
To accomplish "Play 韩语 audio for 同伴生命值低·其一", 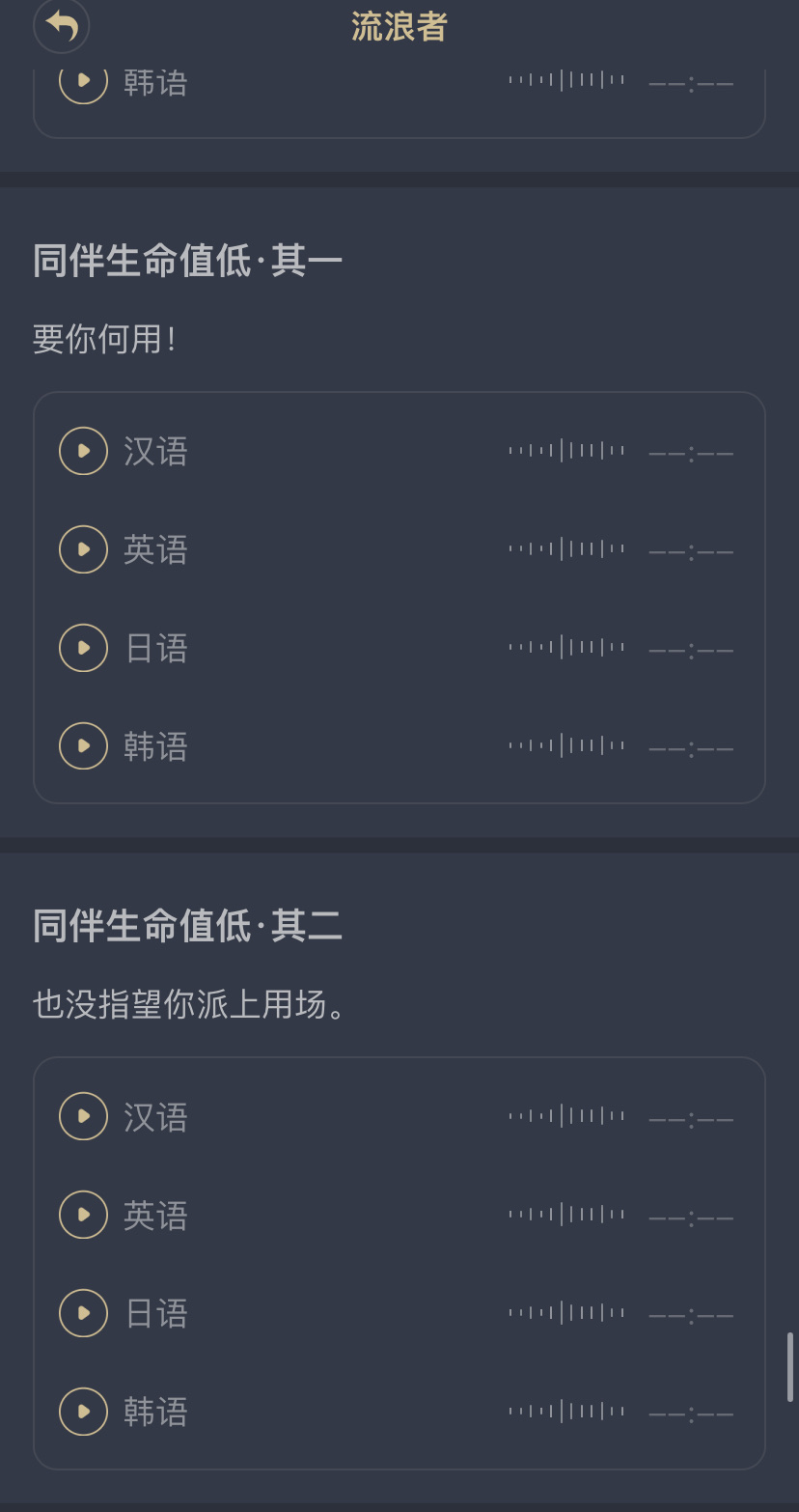I will [84, 746].
